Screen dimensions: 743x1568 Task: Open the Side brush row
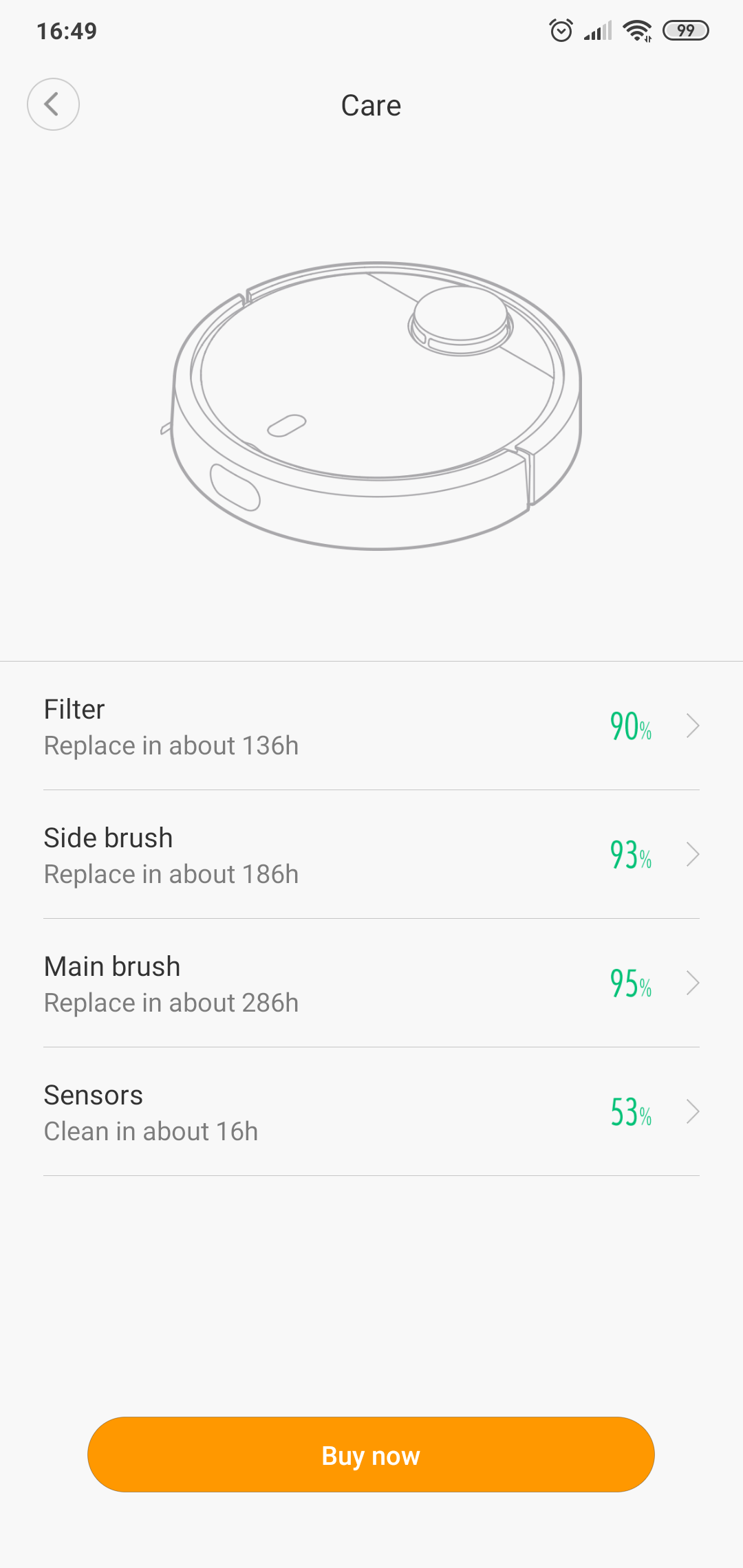pyautogui.click(x=371, y=855)
